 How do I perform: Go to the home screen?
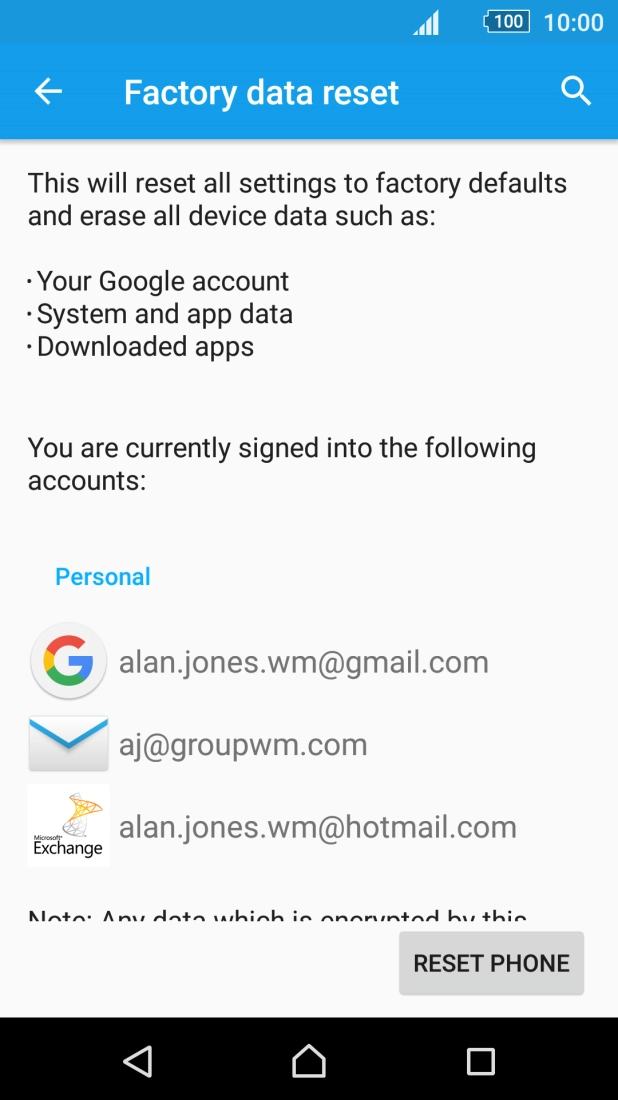coord(309,1061)
